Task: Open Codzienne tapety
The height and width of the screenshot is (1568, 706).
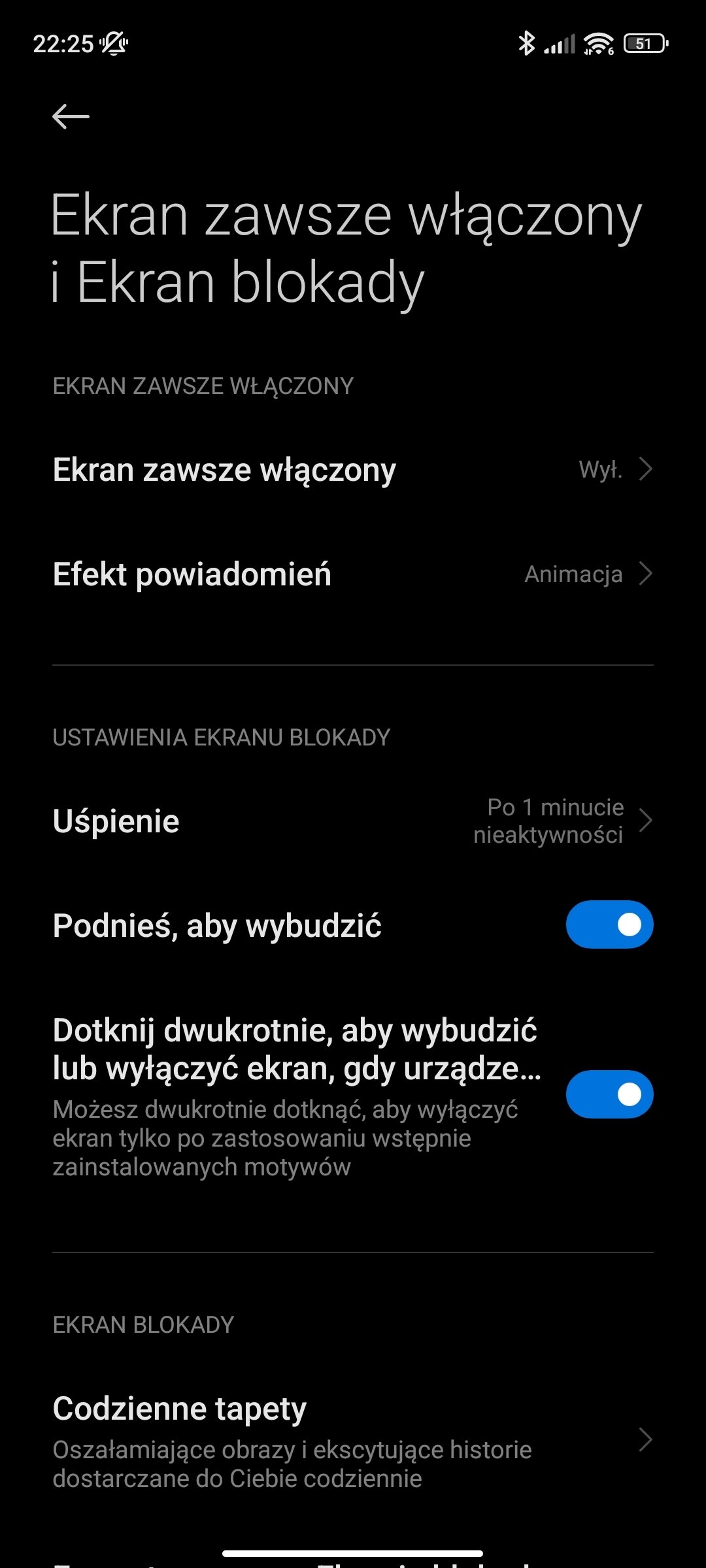Action: [x=353, y=1440]
